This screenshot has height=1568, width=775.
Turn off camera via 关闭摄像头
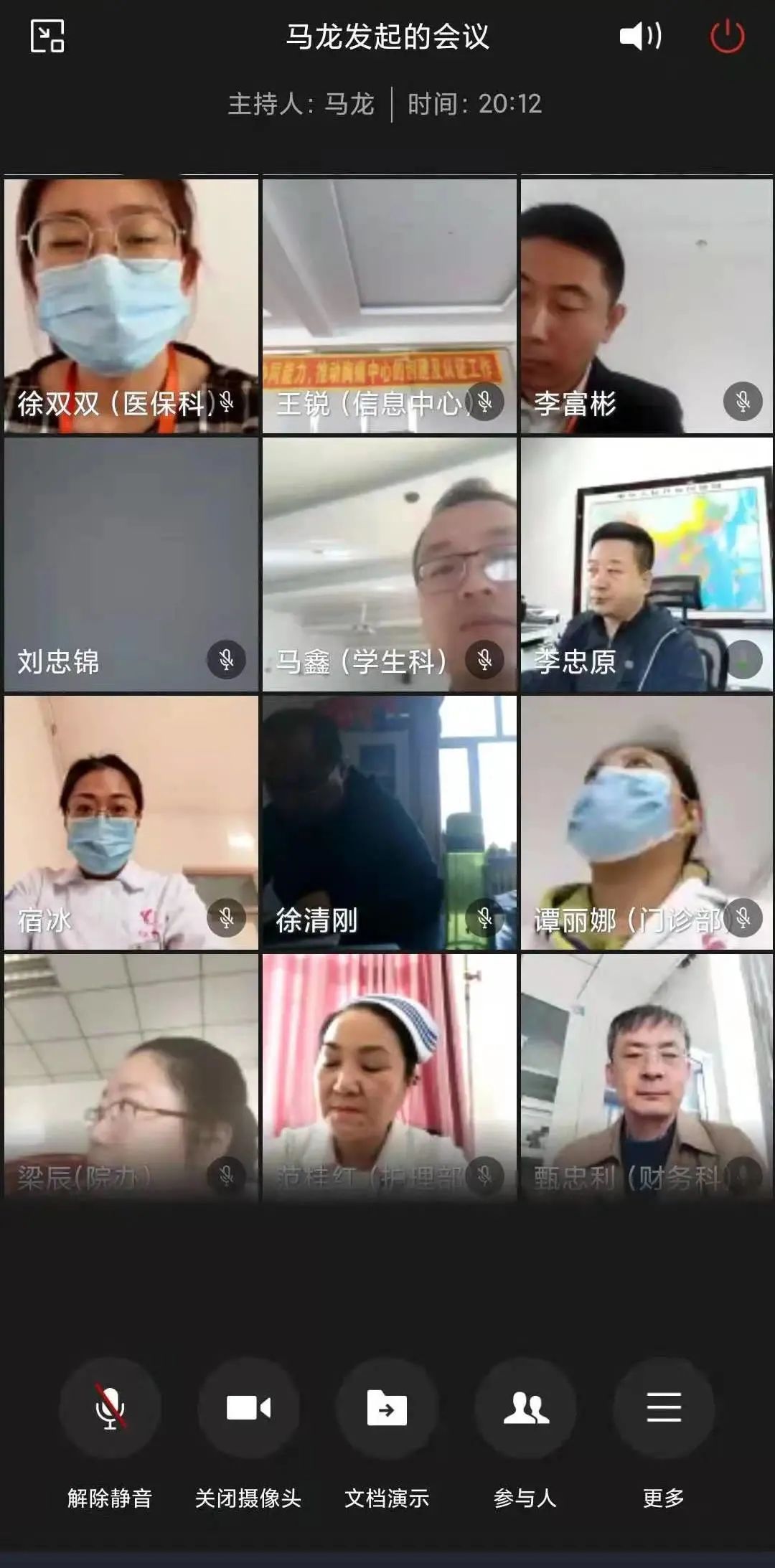point(248,1407)
